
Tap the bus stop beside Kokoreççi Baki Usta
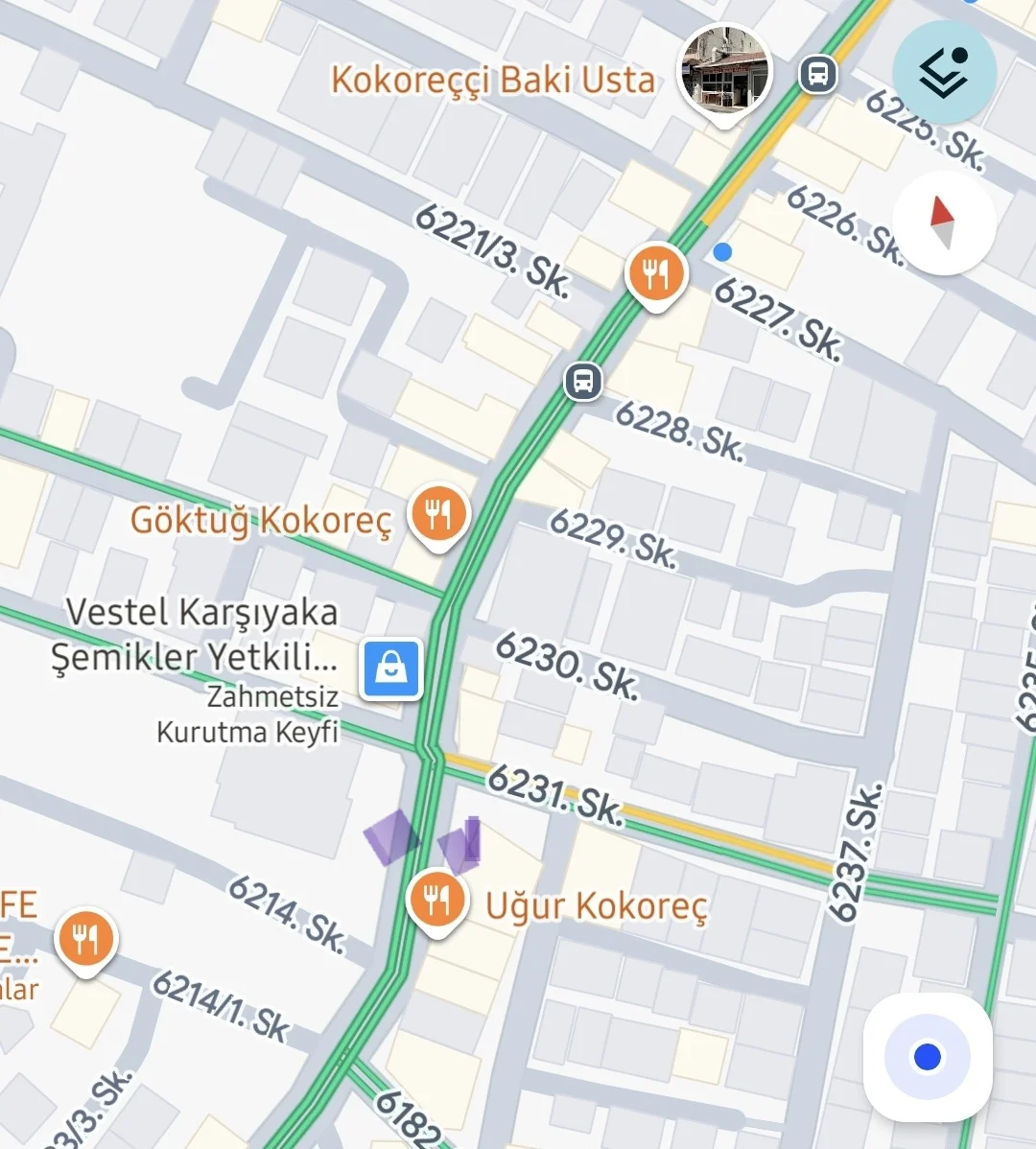pyautogui.click(x=817, y=73)
